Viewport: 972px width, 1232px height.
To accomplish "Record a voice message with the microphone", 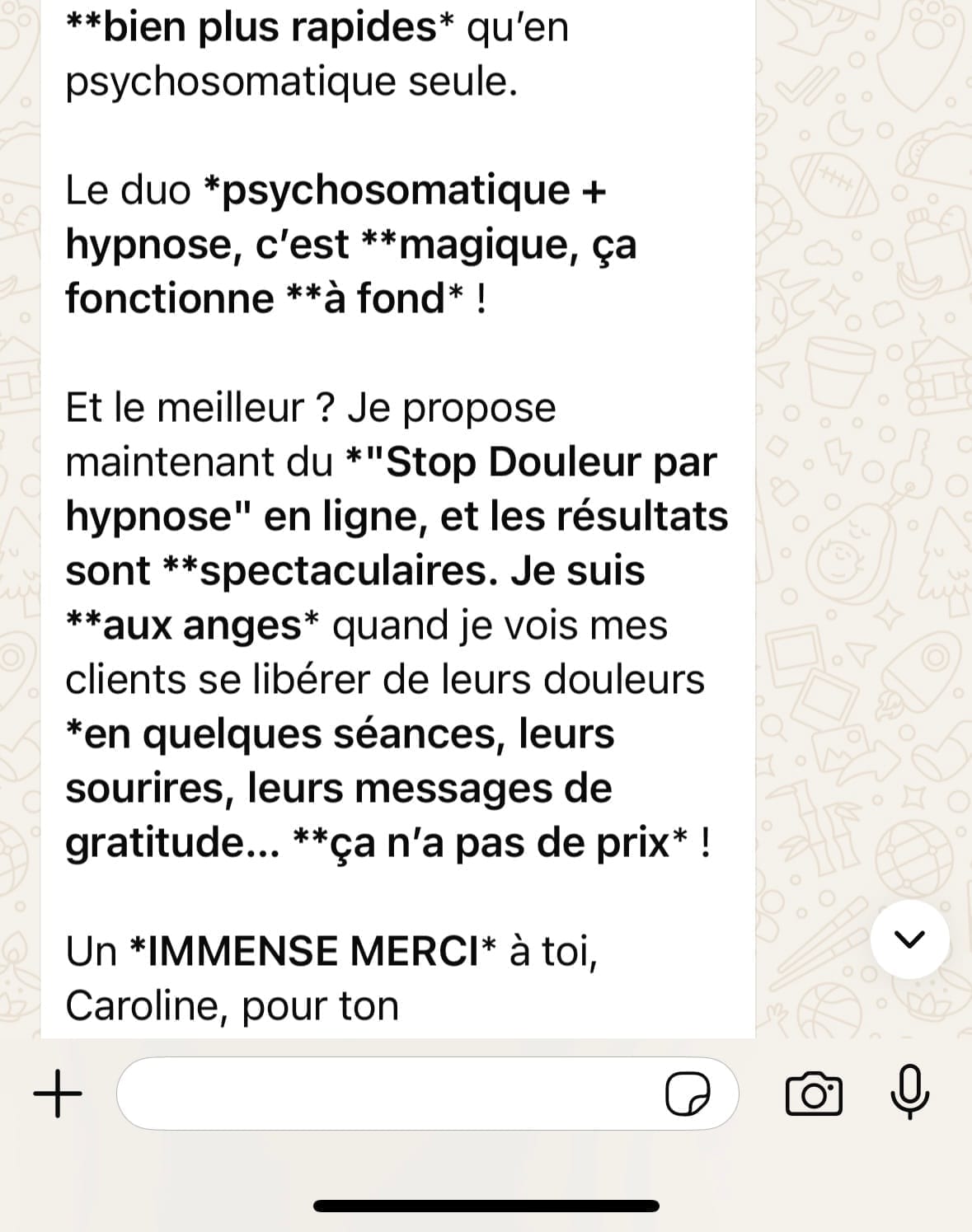I will tap(910, 1092).
